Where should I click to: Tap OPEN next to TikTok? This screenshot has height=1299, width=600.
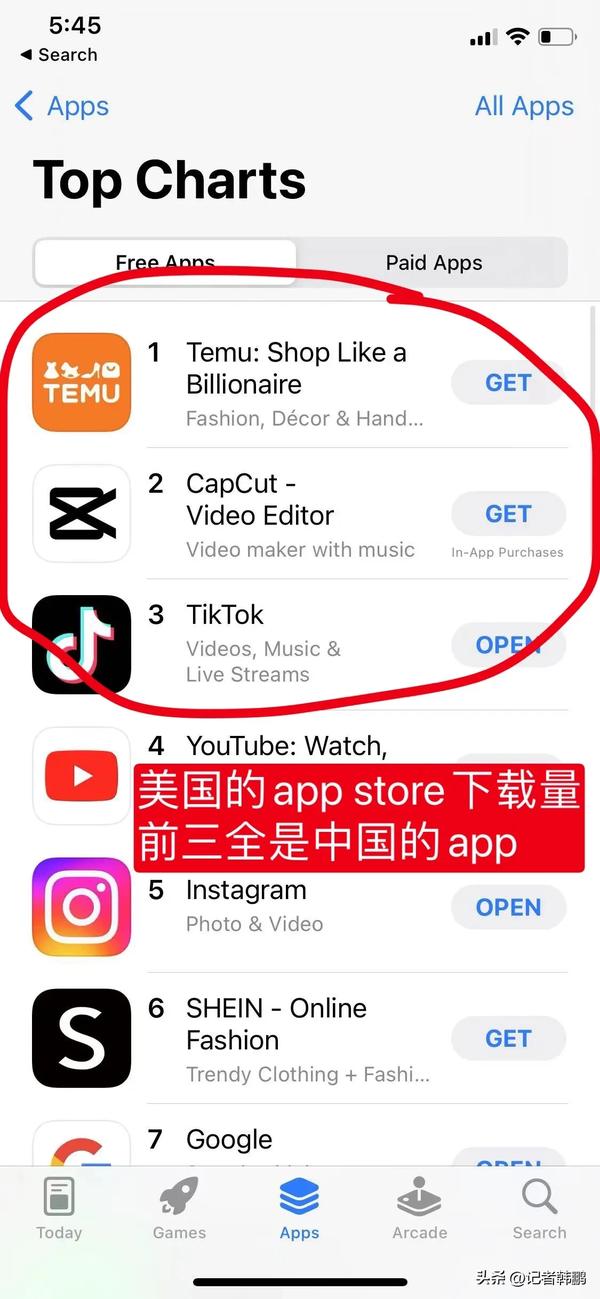(x=508, y=645)
